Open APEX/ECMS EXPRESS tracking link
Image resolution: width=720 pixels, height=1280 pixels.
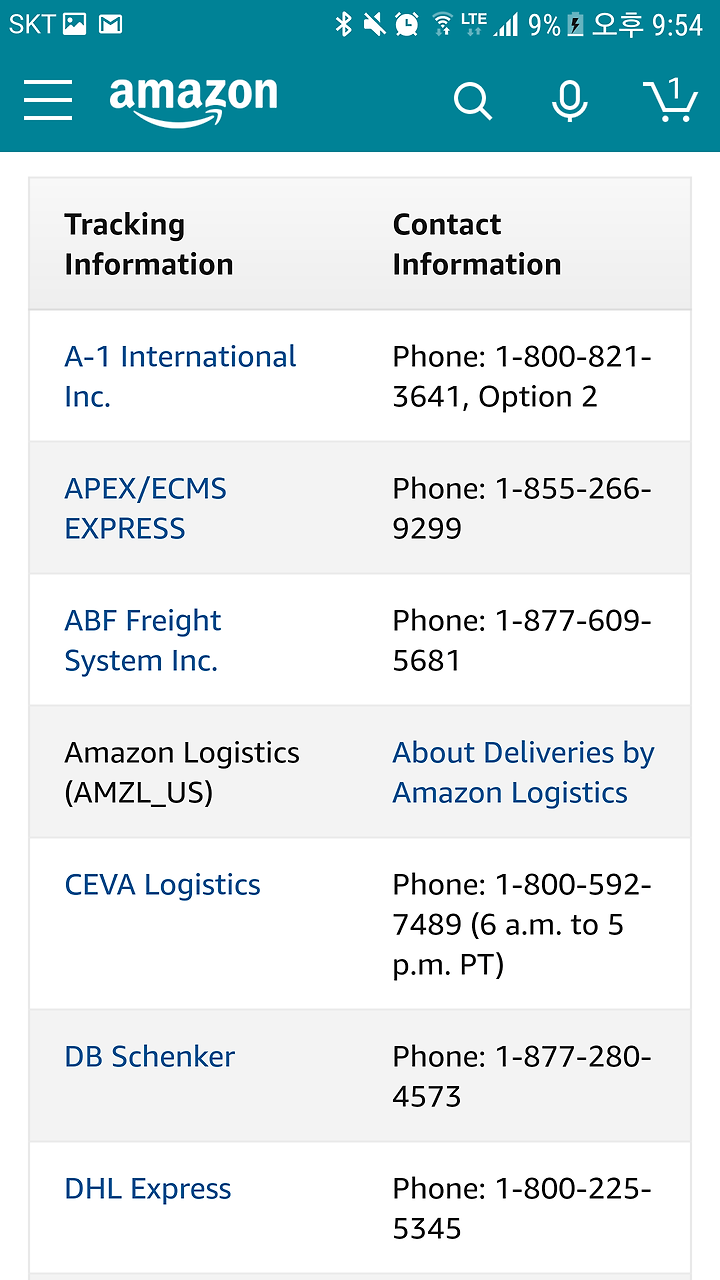(x=145, y=509)
